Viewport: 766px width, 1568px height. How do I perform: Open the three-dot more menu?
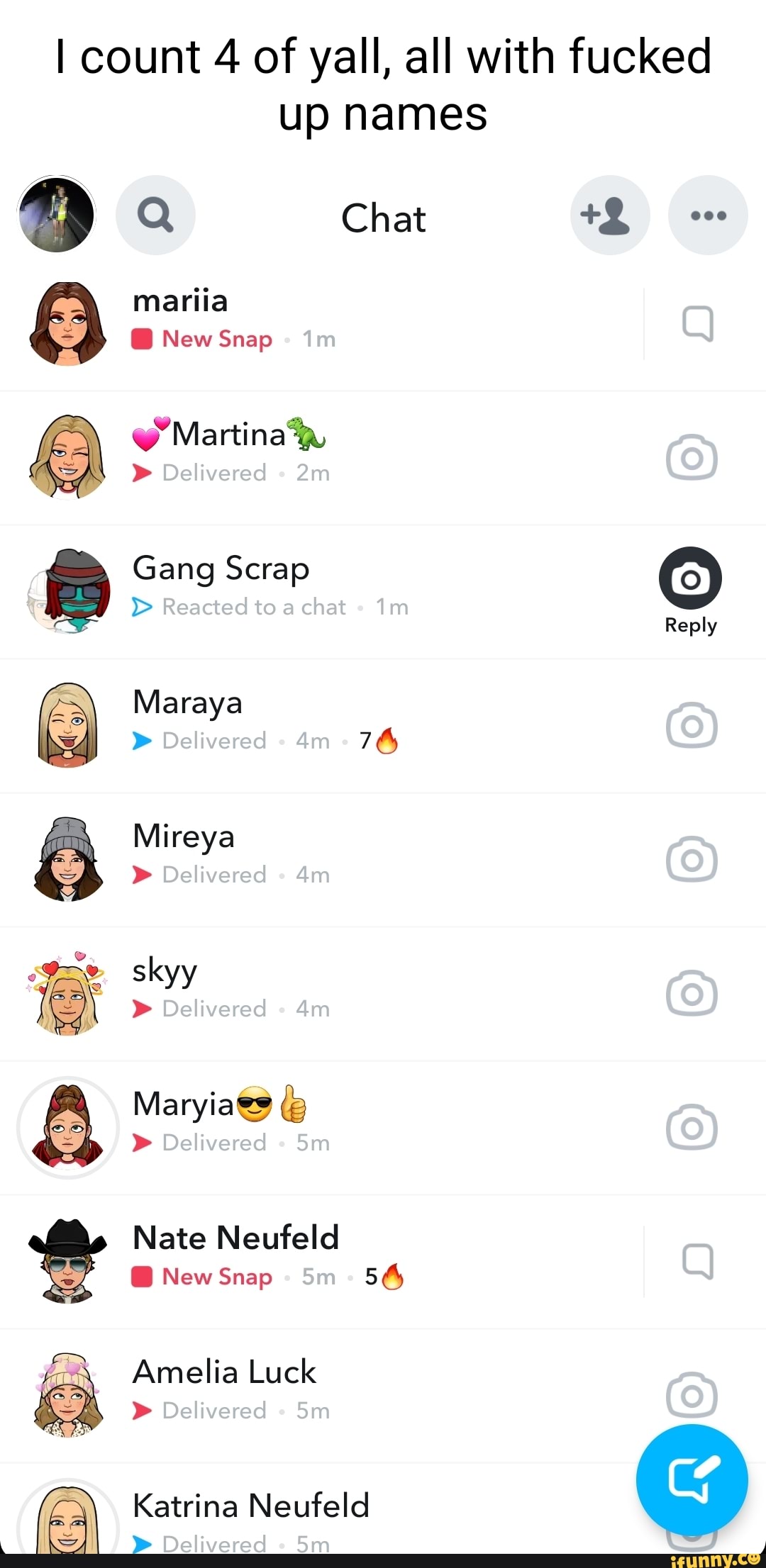tap(707, 215)
